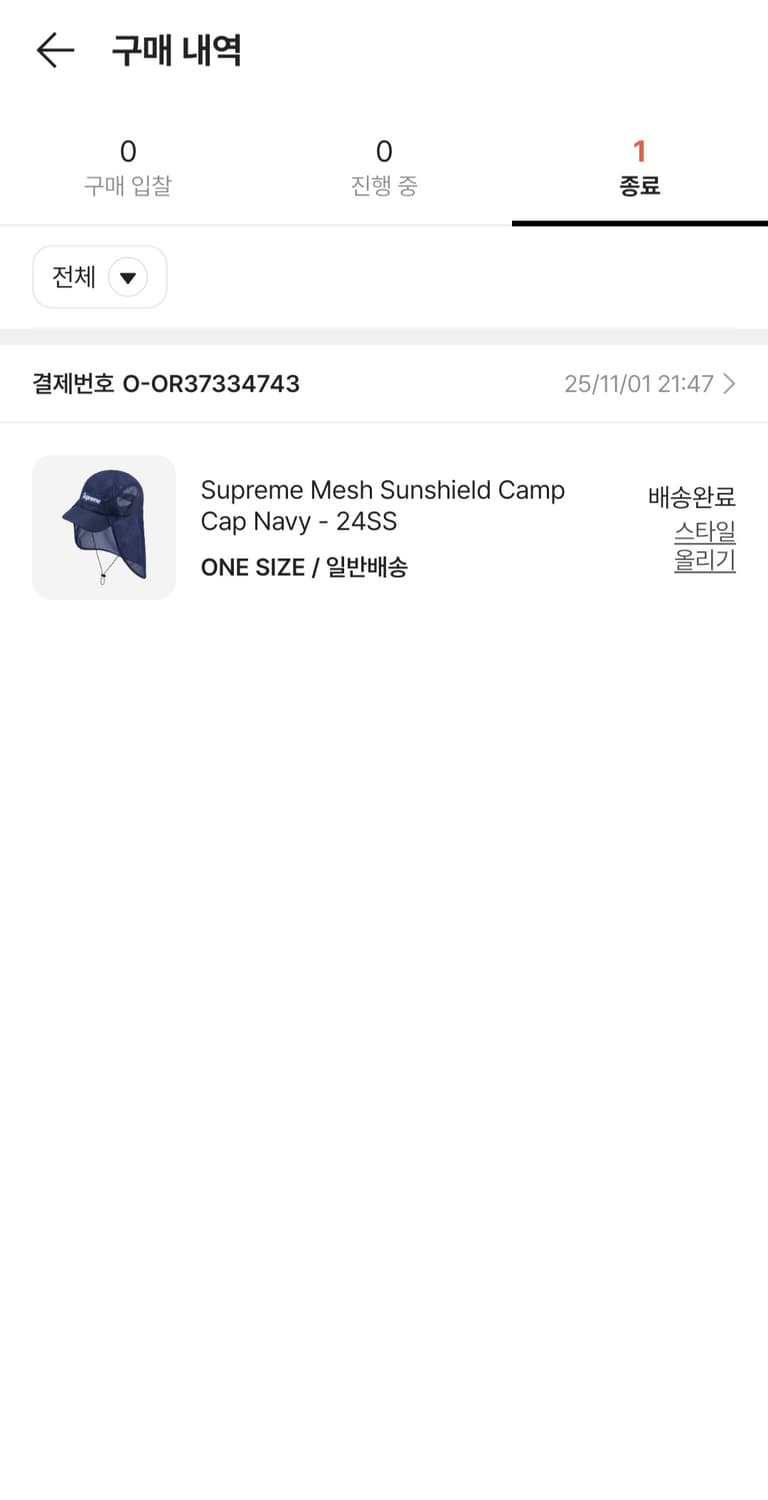Click the 스타일 올리기 link

pos(705,546)
